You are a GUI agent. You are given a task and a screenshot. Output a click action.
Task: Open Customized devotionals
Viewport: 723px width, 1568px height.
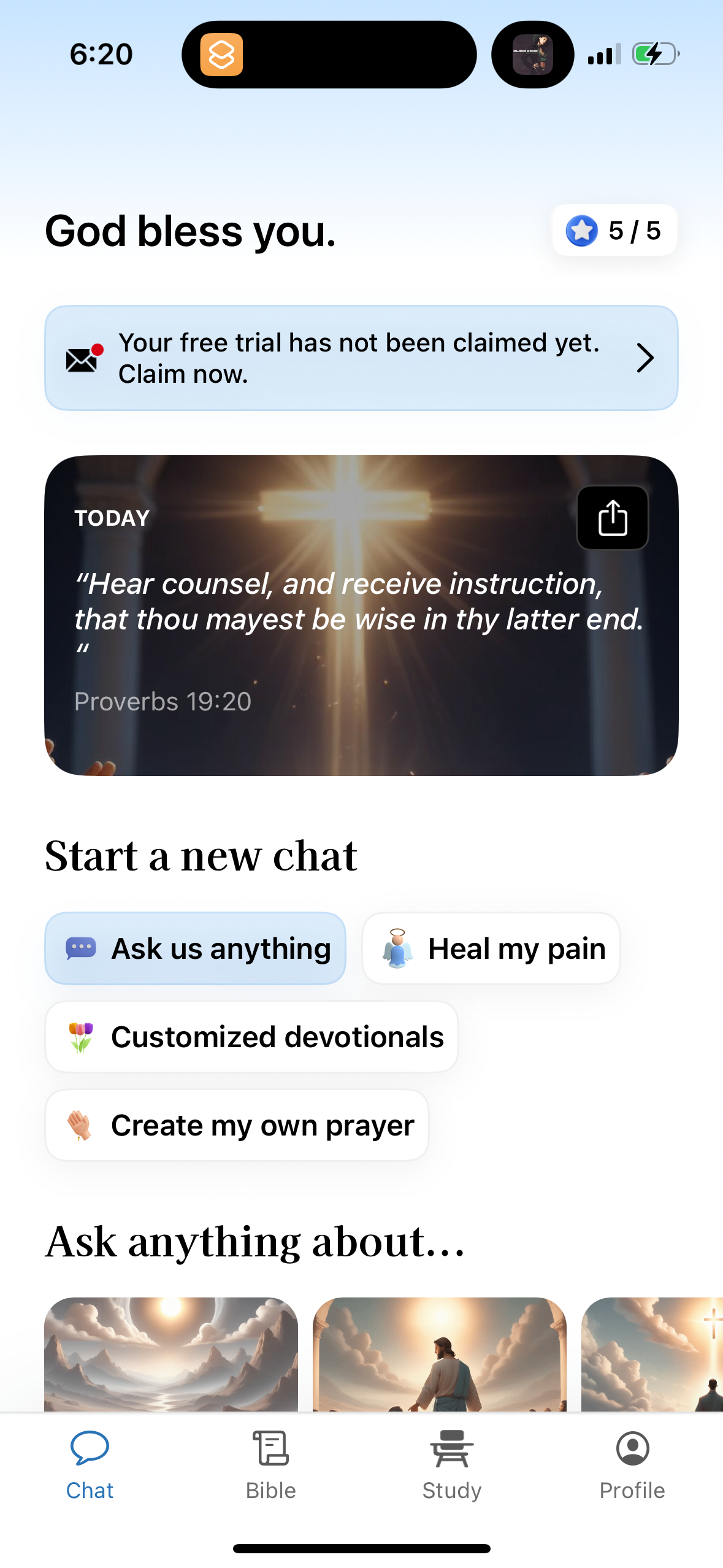click(x=250, y=1037)
